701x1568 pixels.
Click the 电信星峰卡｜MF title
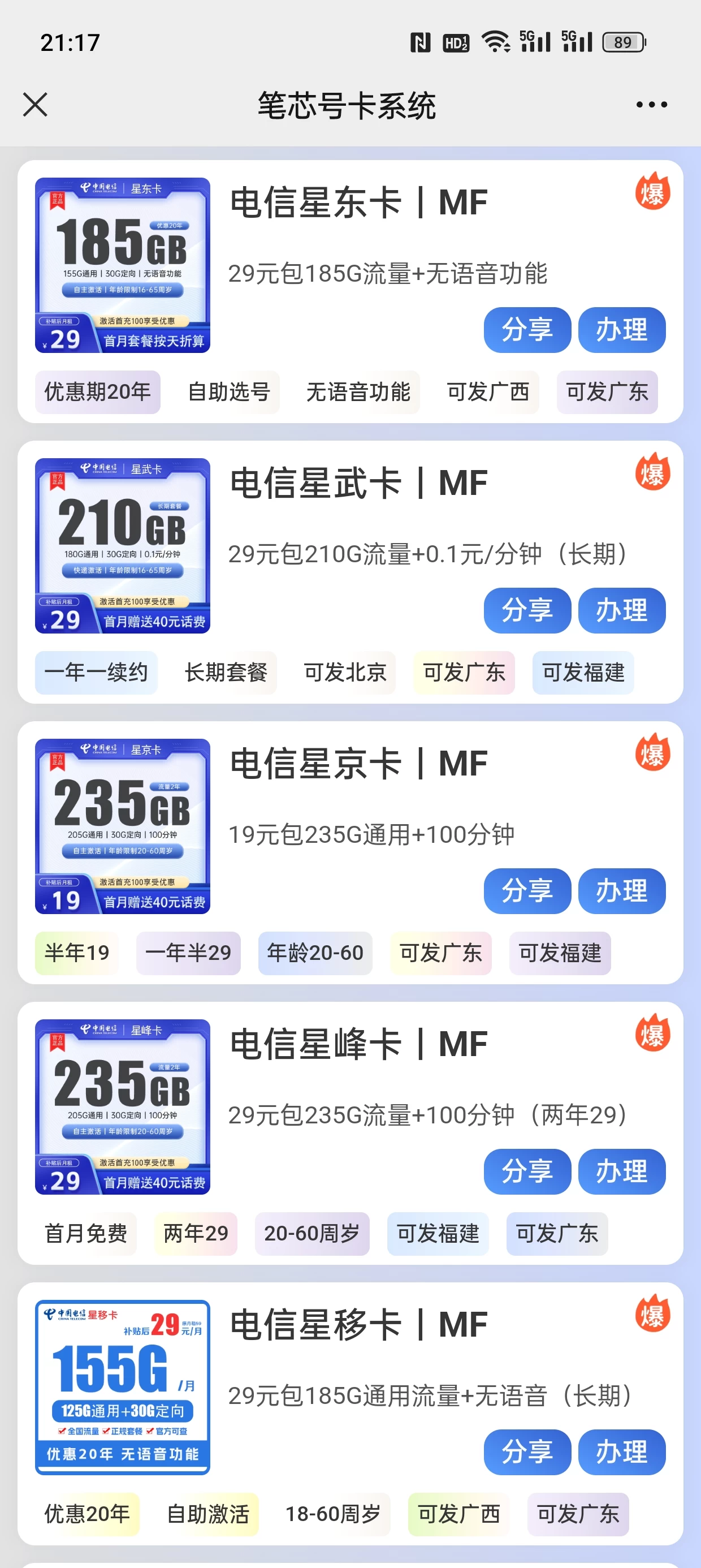click(x=357, y=1043)
